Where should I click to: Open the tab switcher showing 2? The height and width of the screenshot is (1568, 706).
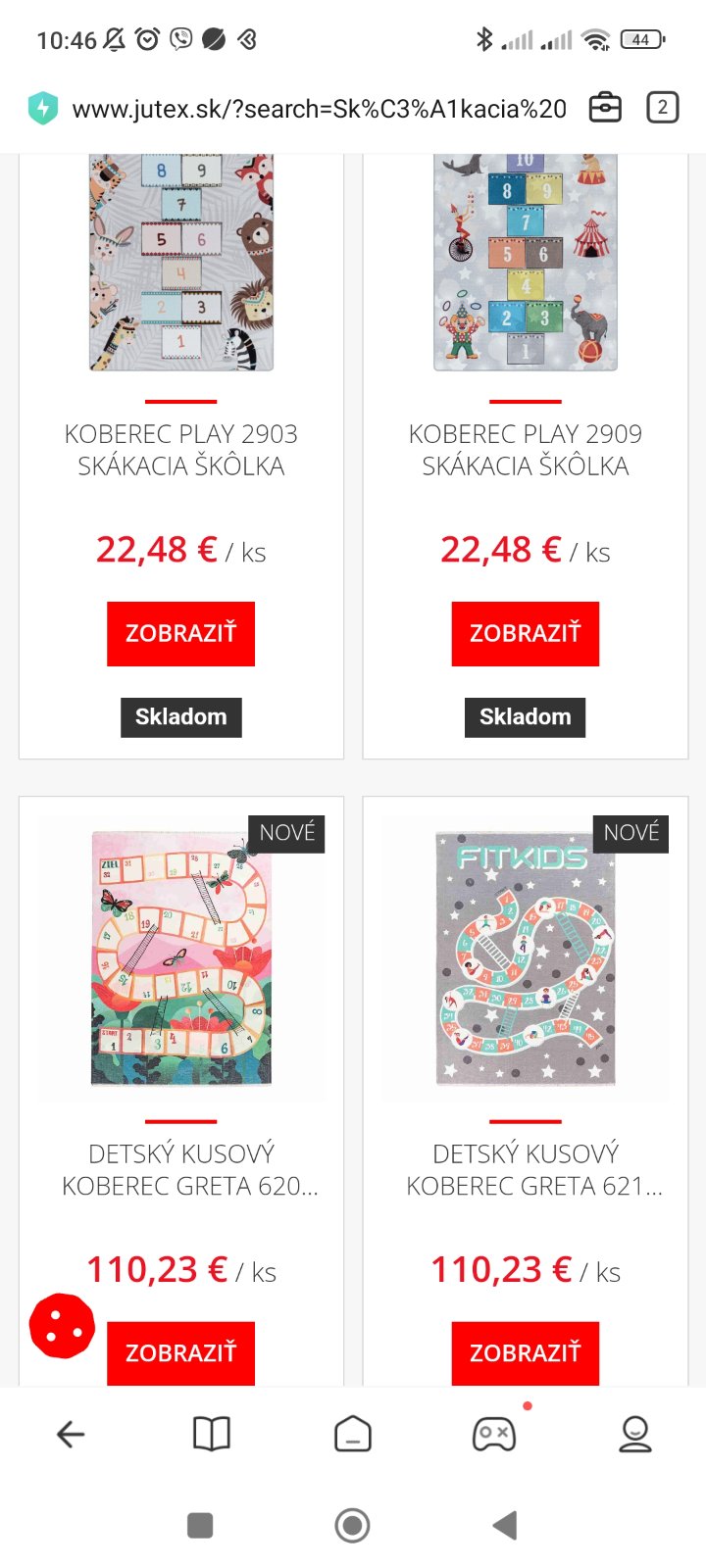pos(662,108)
